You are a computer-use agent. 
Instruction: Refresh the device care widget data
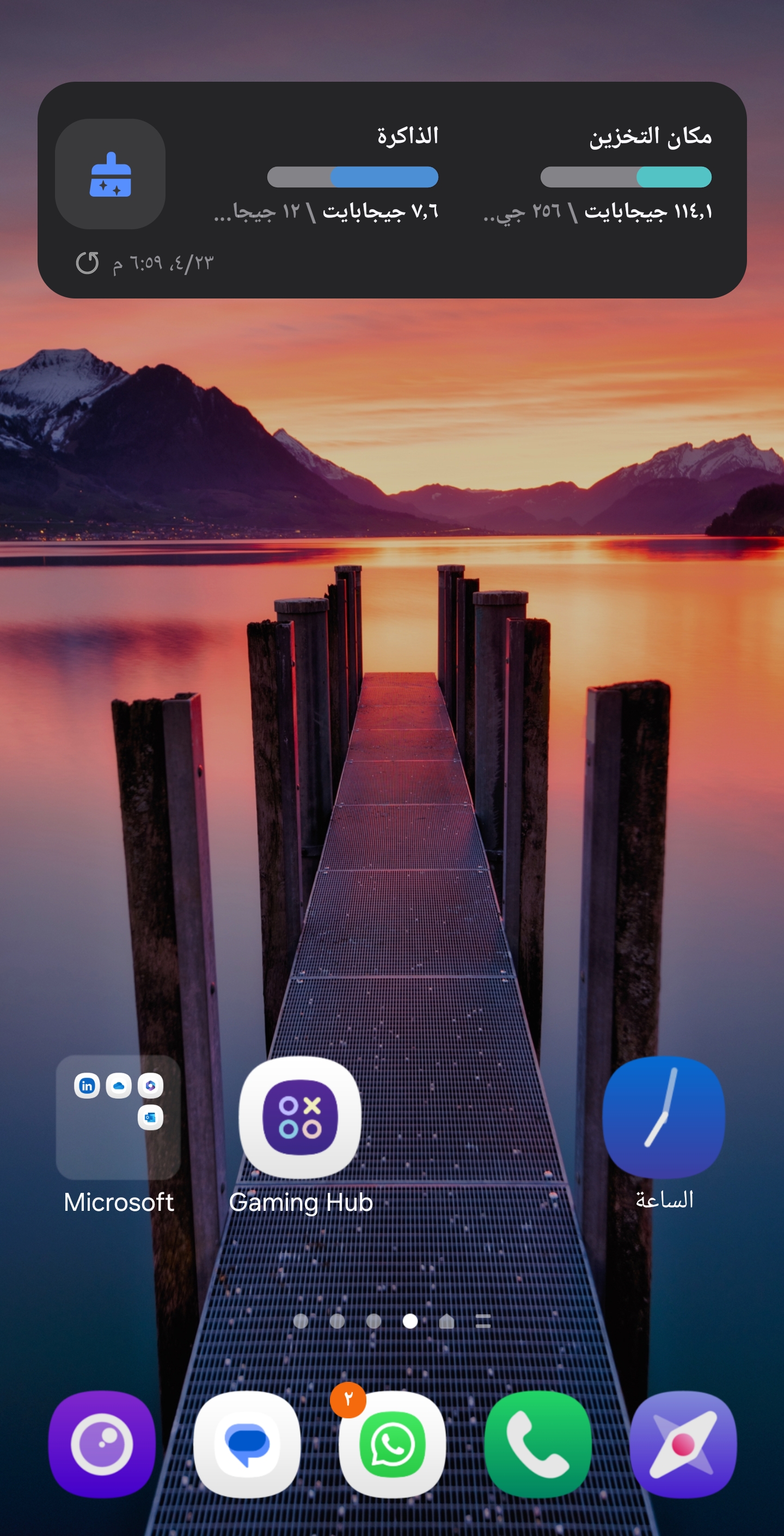point(87,263)
